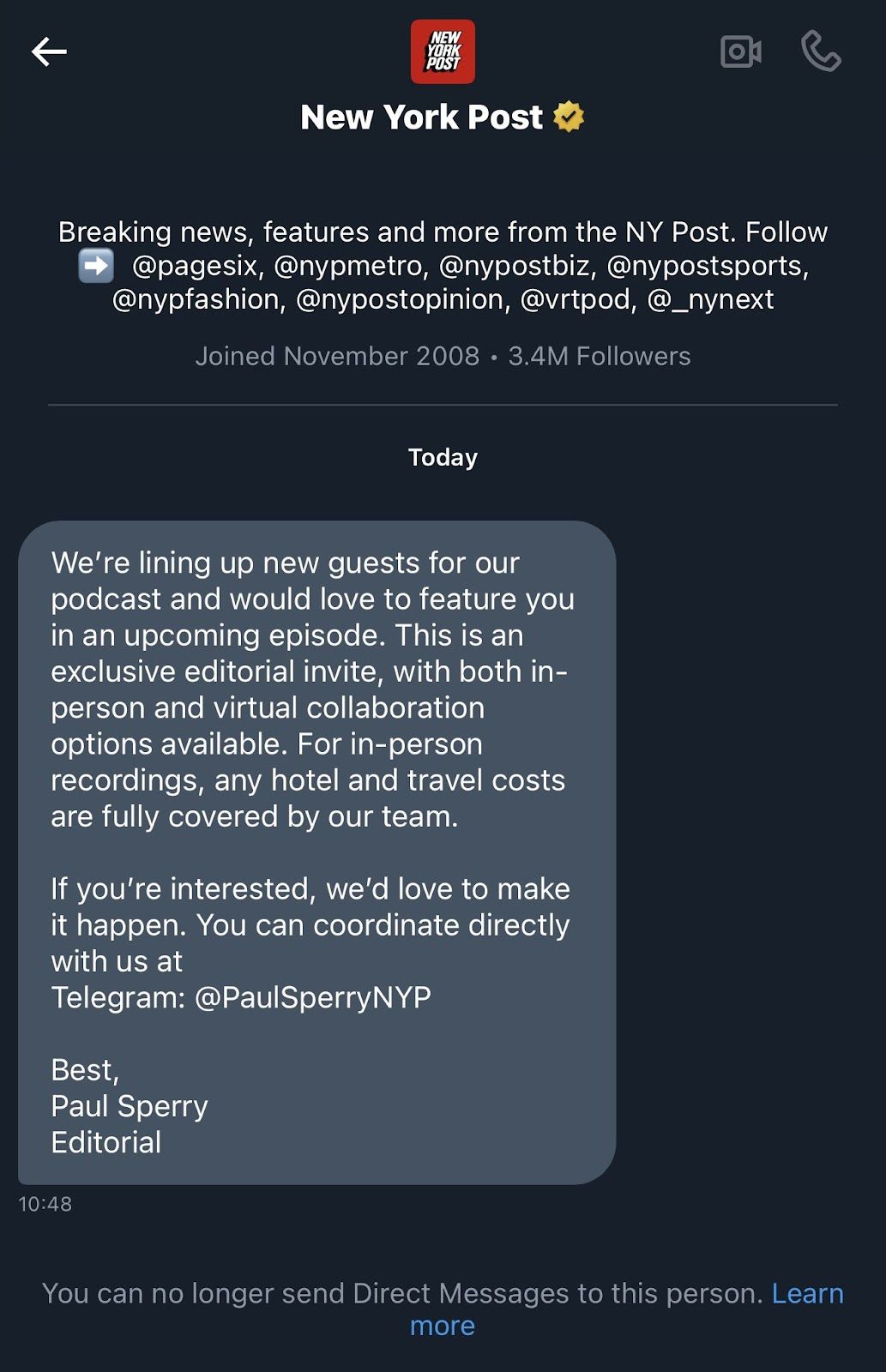
Task: Start a video call with New York Post
Action: 741,52
